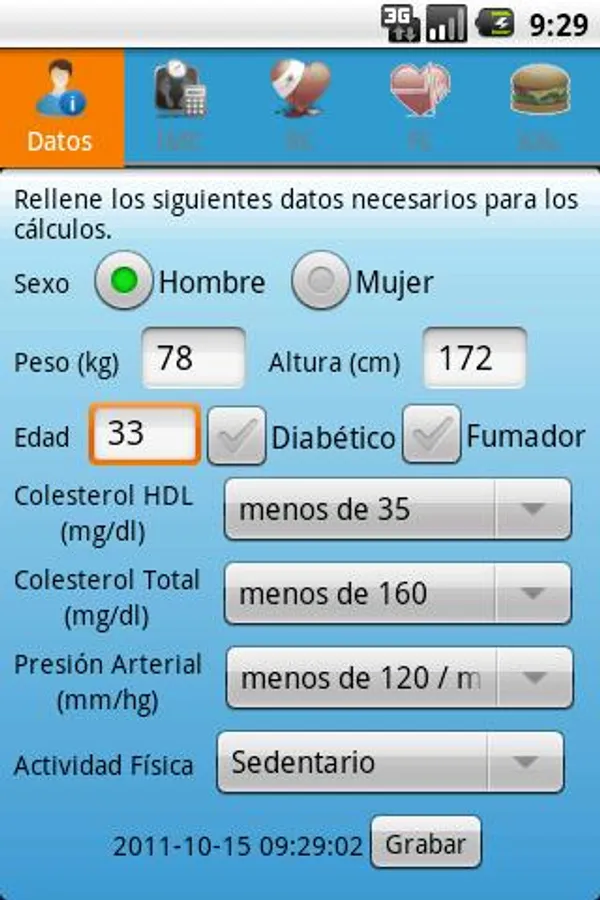Choose the Mujer radio option

coord(321,281)
